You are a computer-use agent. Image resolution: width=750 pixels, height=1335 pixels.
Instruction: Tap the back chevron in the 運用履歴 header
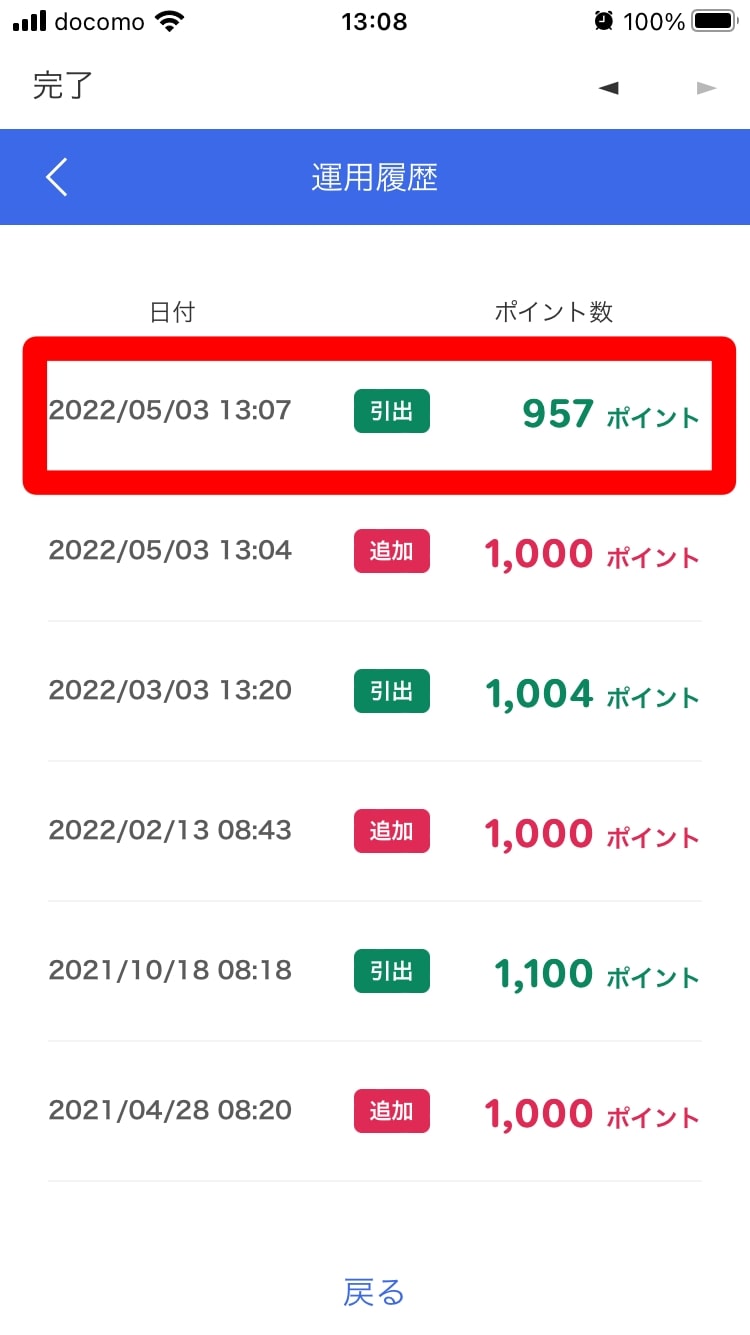click(x=57, y=177)
